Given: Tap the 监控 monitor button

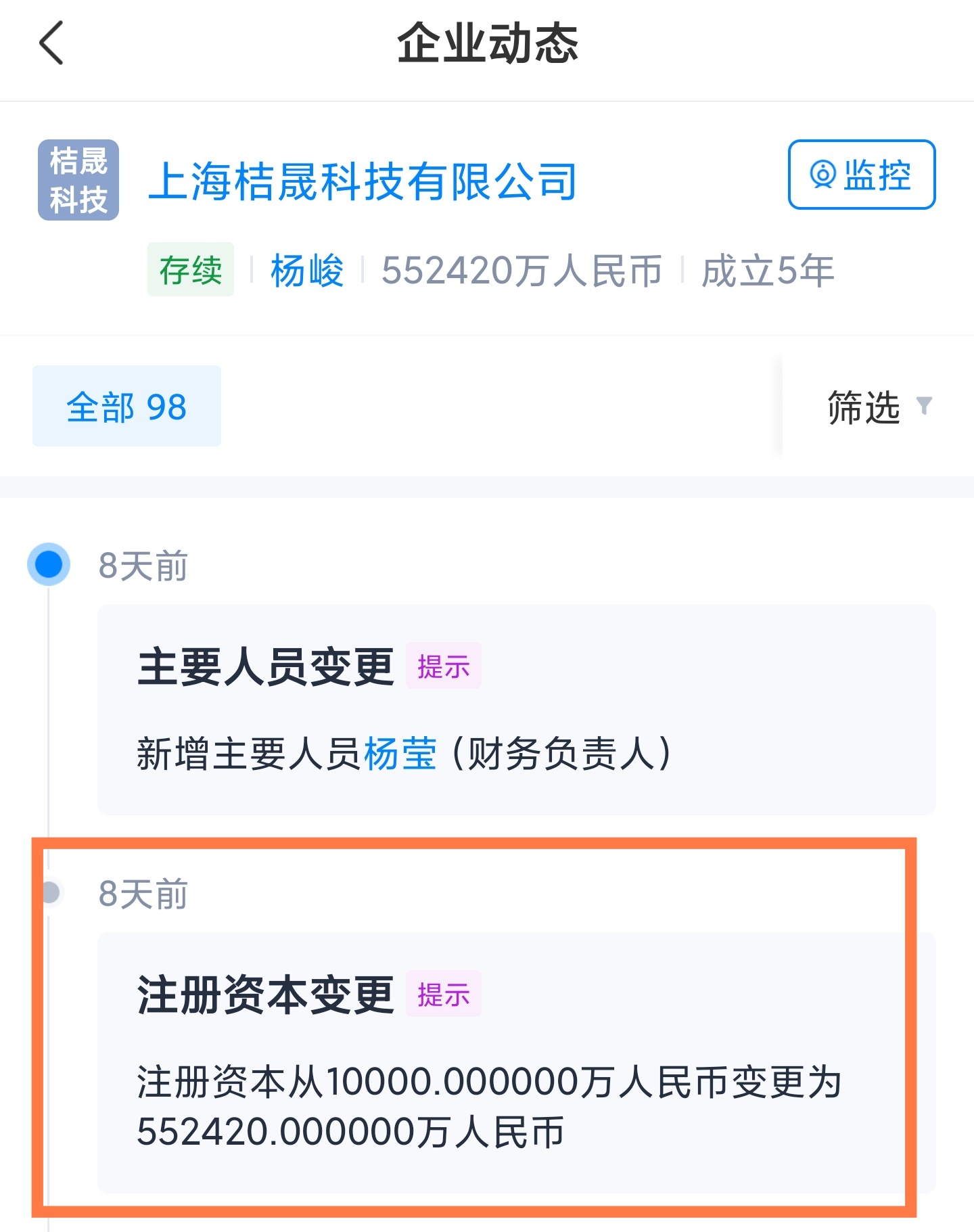Looking at the screenshot, I should tap(861, 175).
